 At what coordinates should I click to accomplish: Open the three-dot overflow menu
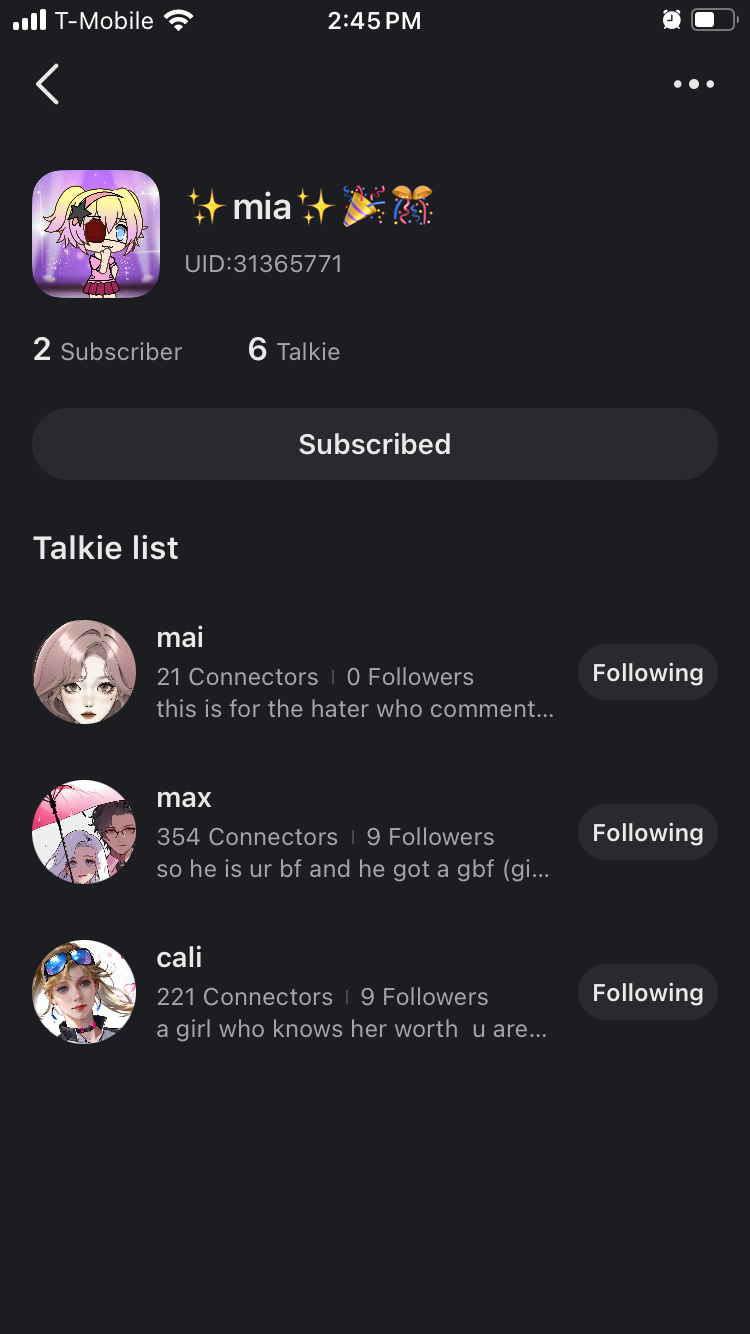click(x=694, y=84)
